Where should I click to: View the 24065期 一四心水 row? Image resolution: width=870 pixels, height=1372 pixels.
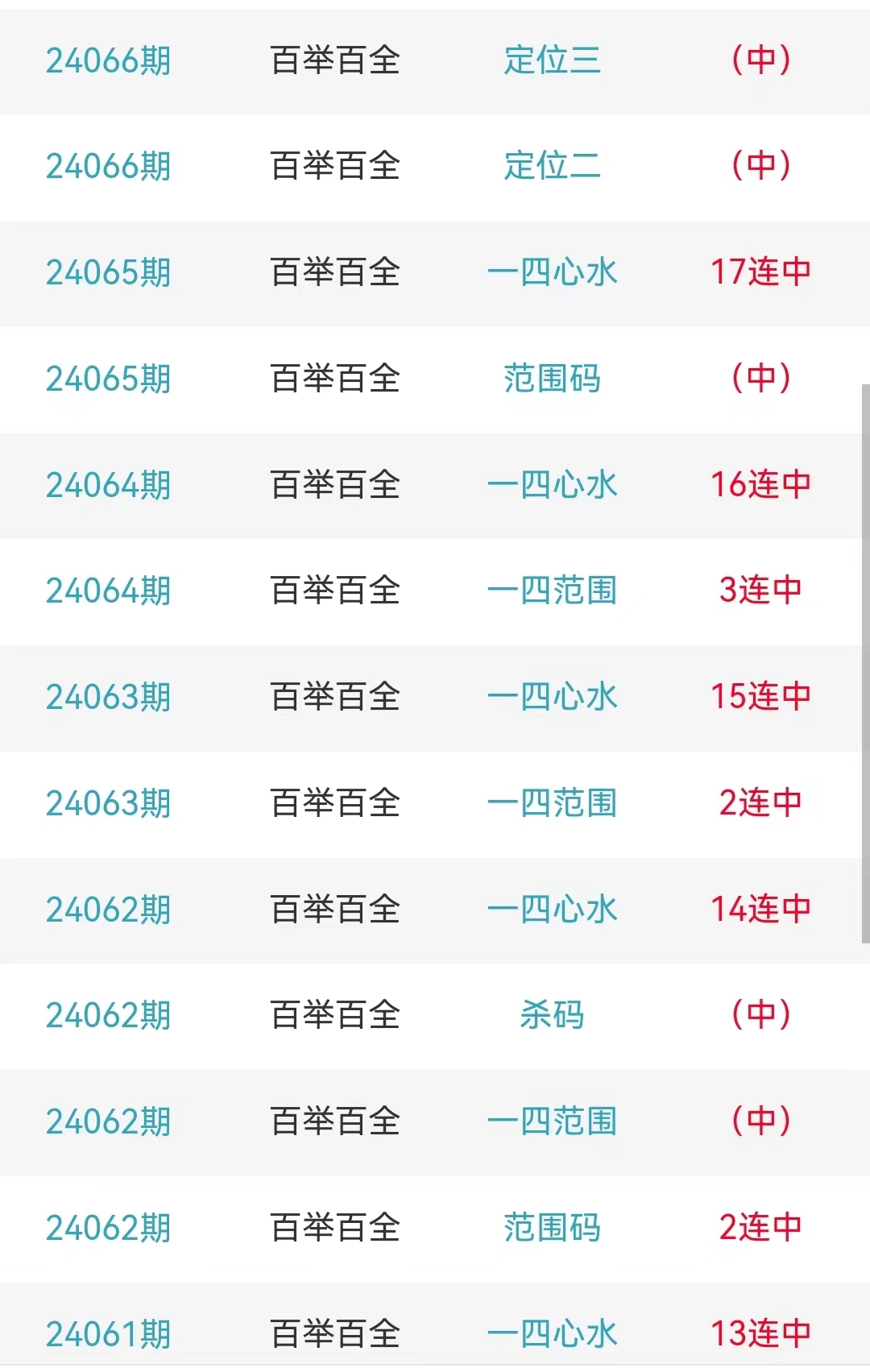tap(552, 272)
